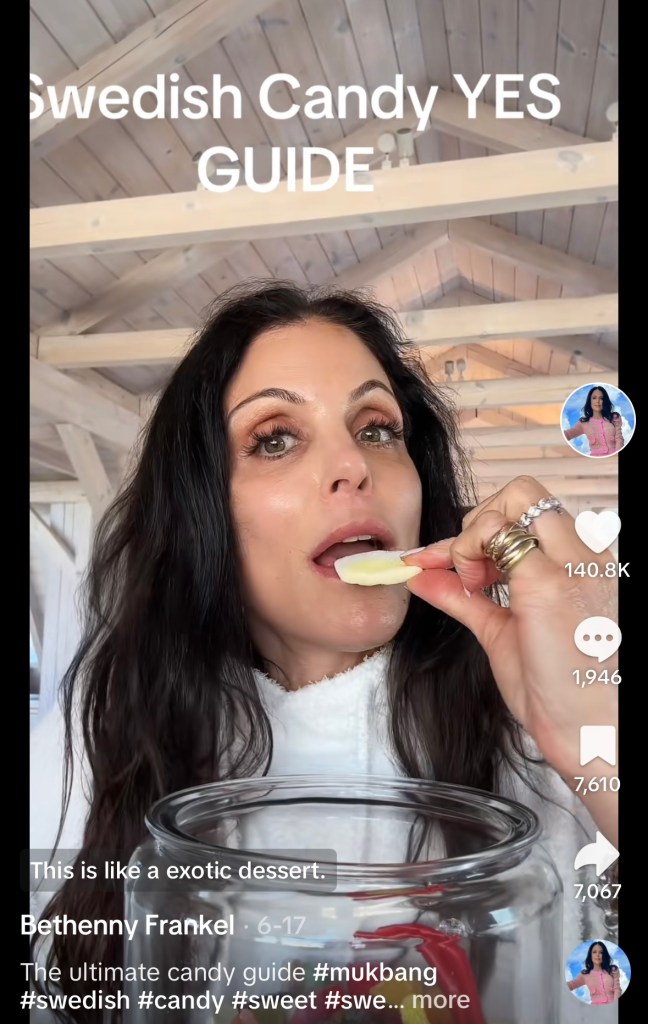Image resolution: width=648 pixels, height=1024 pixels.
Task: Bookmark this video to favorites
Action: coord(597,746)
